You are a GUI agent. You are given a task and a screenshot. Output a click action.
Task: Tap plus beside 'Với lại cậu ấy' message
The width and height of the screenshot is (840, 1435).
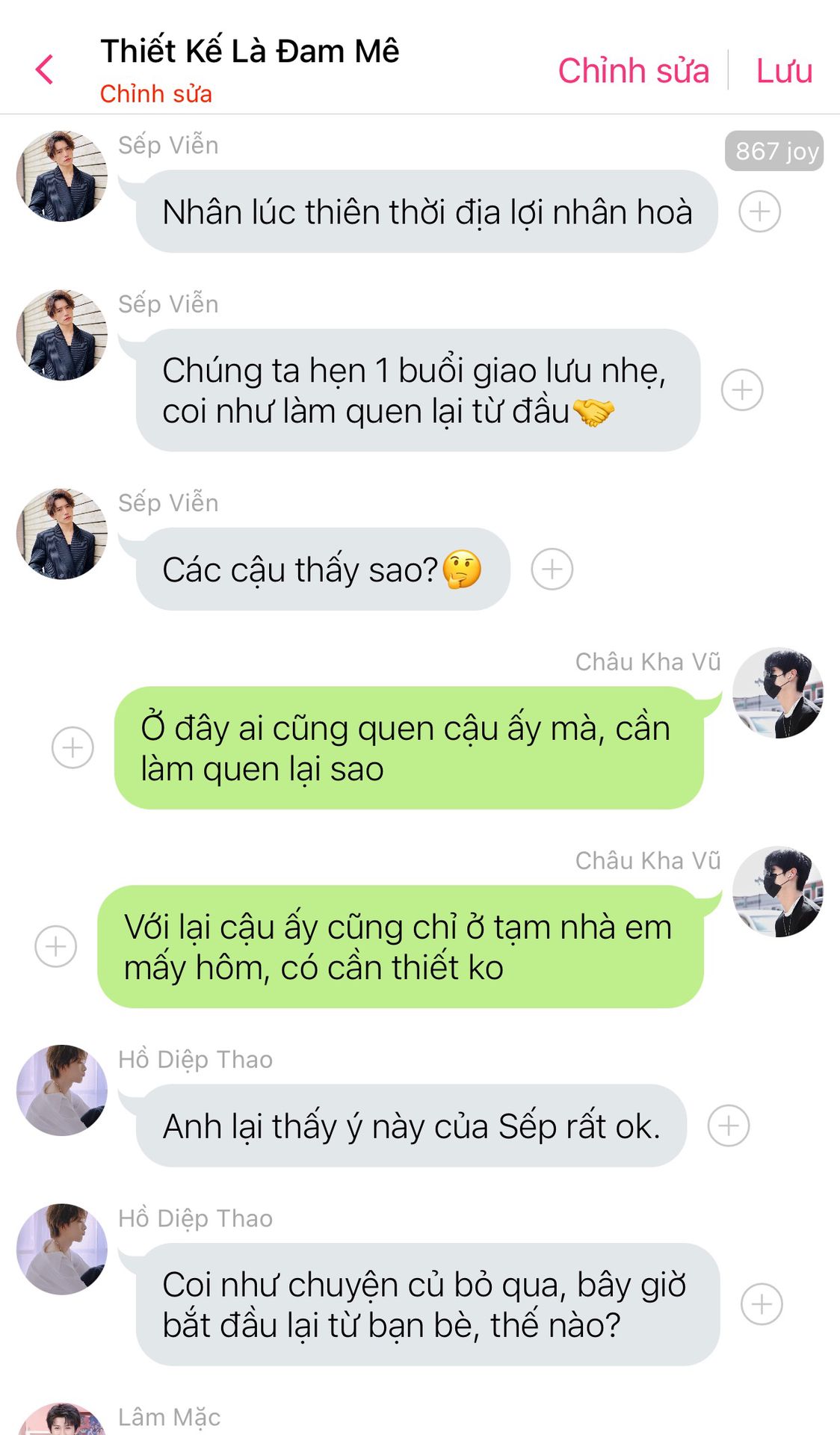tap(56, 946)
